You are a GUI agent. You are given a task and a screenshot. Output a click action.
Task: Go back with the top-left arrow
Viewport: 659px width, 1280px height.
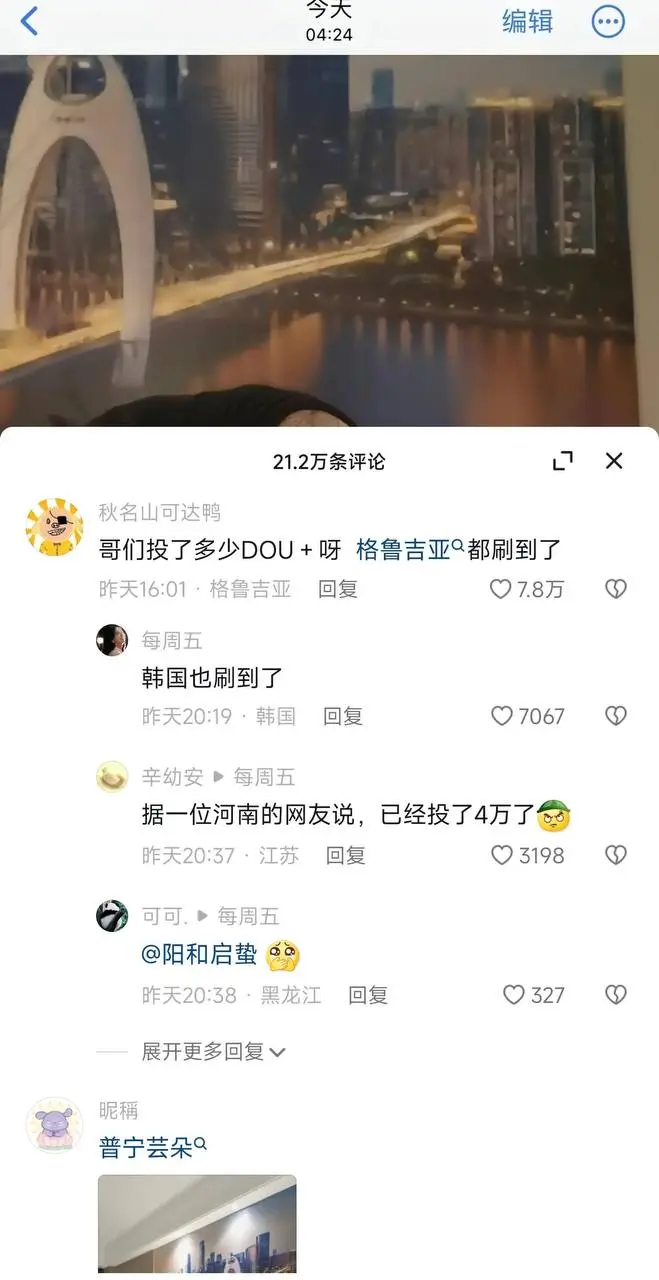click(30, 20)
